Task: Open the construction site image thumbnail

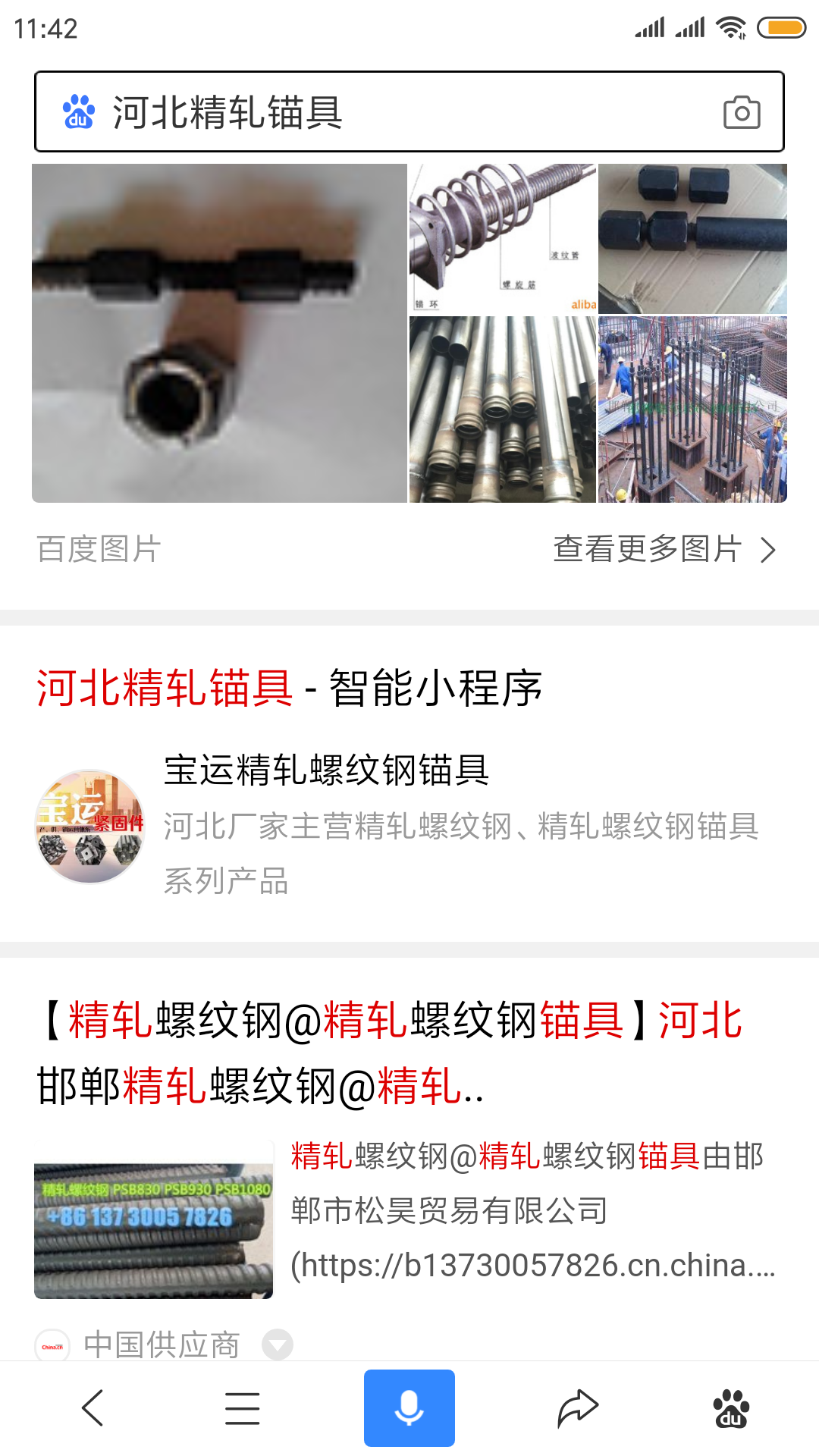Action: (x=692, y=409)
